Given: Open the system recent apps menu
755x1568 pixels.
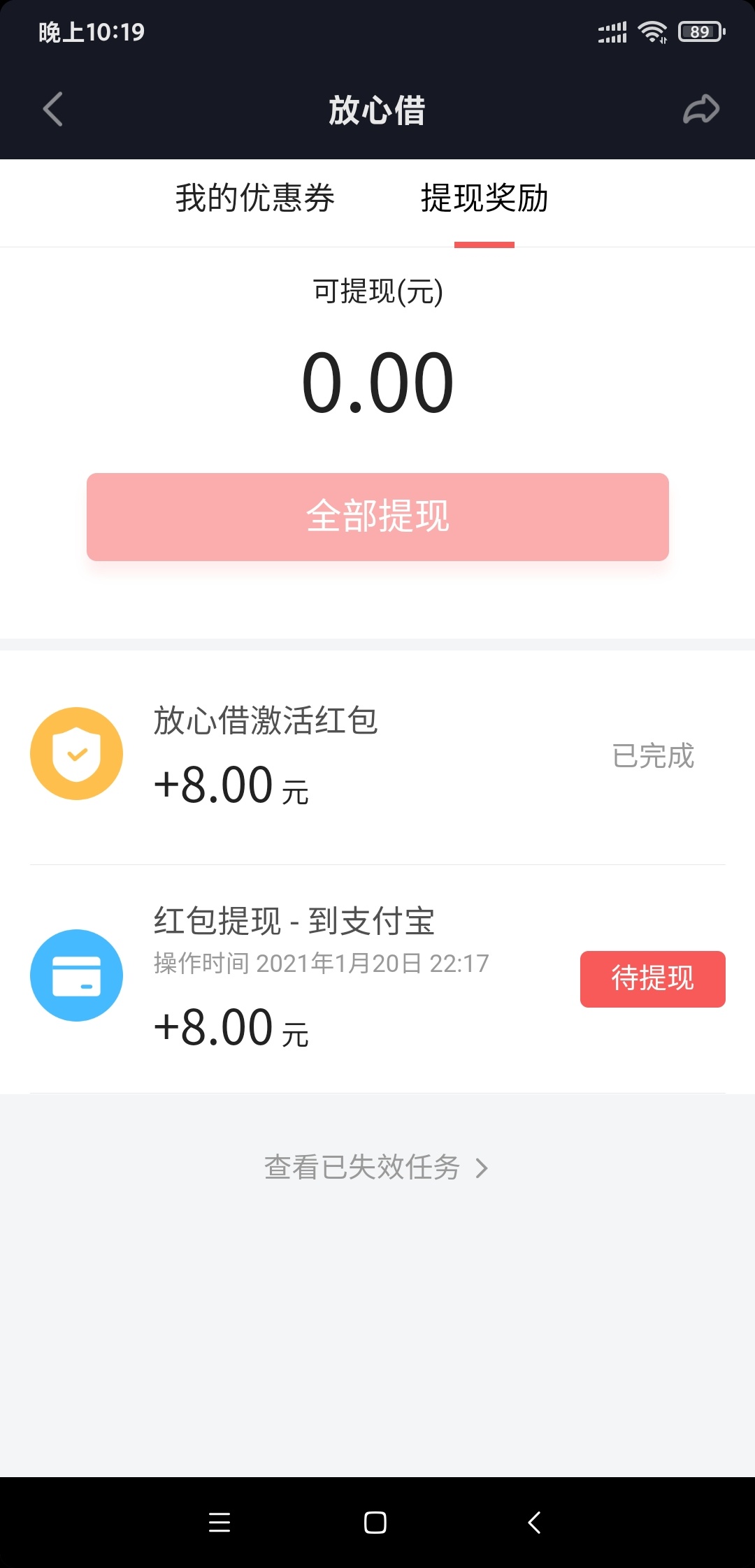Looking at the screenshot, I should tap(220, 1523).
